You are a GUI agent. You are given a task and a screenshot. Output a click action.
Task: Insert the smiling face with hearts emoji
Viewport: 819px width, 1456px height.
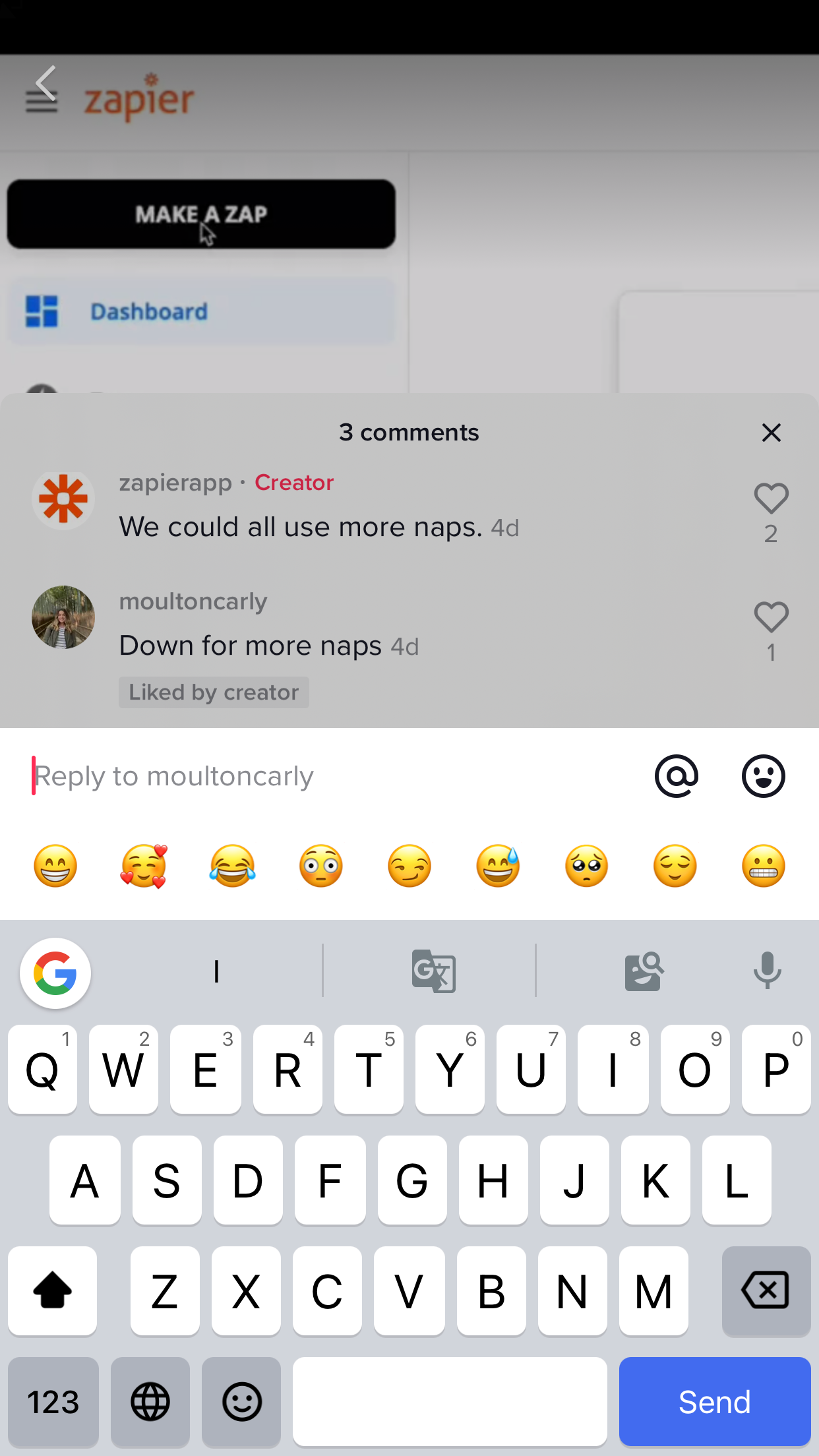tap(144, 866)
